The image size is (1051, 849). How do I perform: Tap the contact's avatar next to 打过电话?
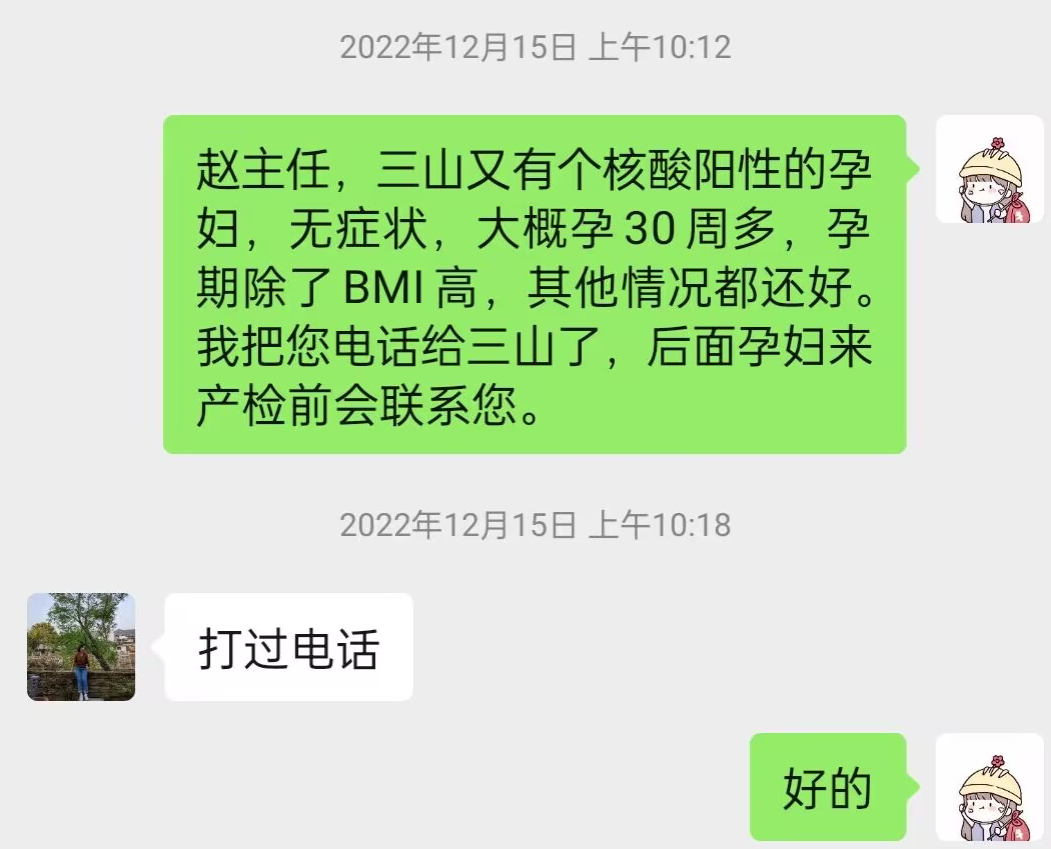tap(81, 646)
